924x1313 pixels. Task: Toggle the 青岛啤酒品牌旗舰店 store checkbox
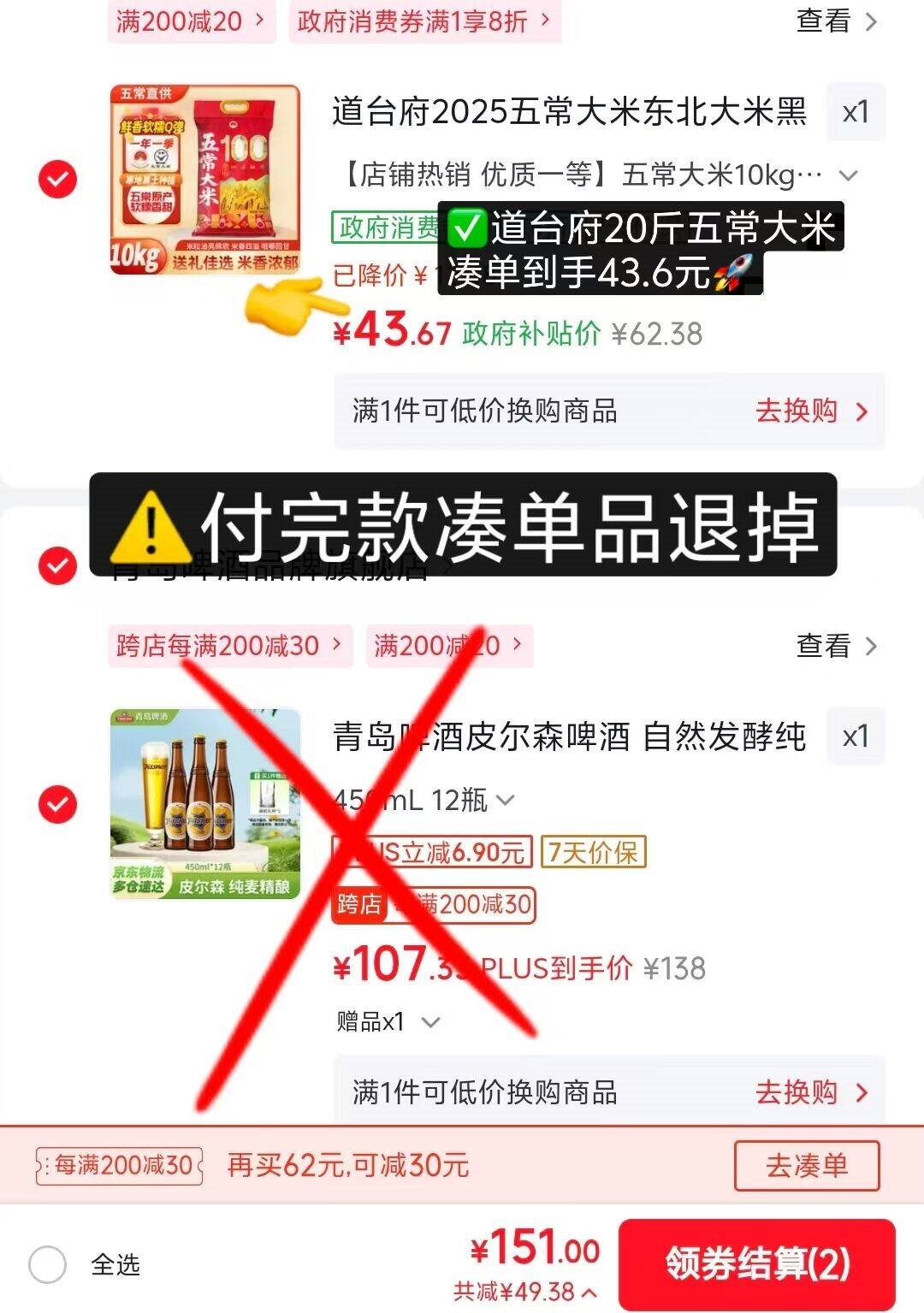[58, 565]
